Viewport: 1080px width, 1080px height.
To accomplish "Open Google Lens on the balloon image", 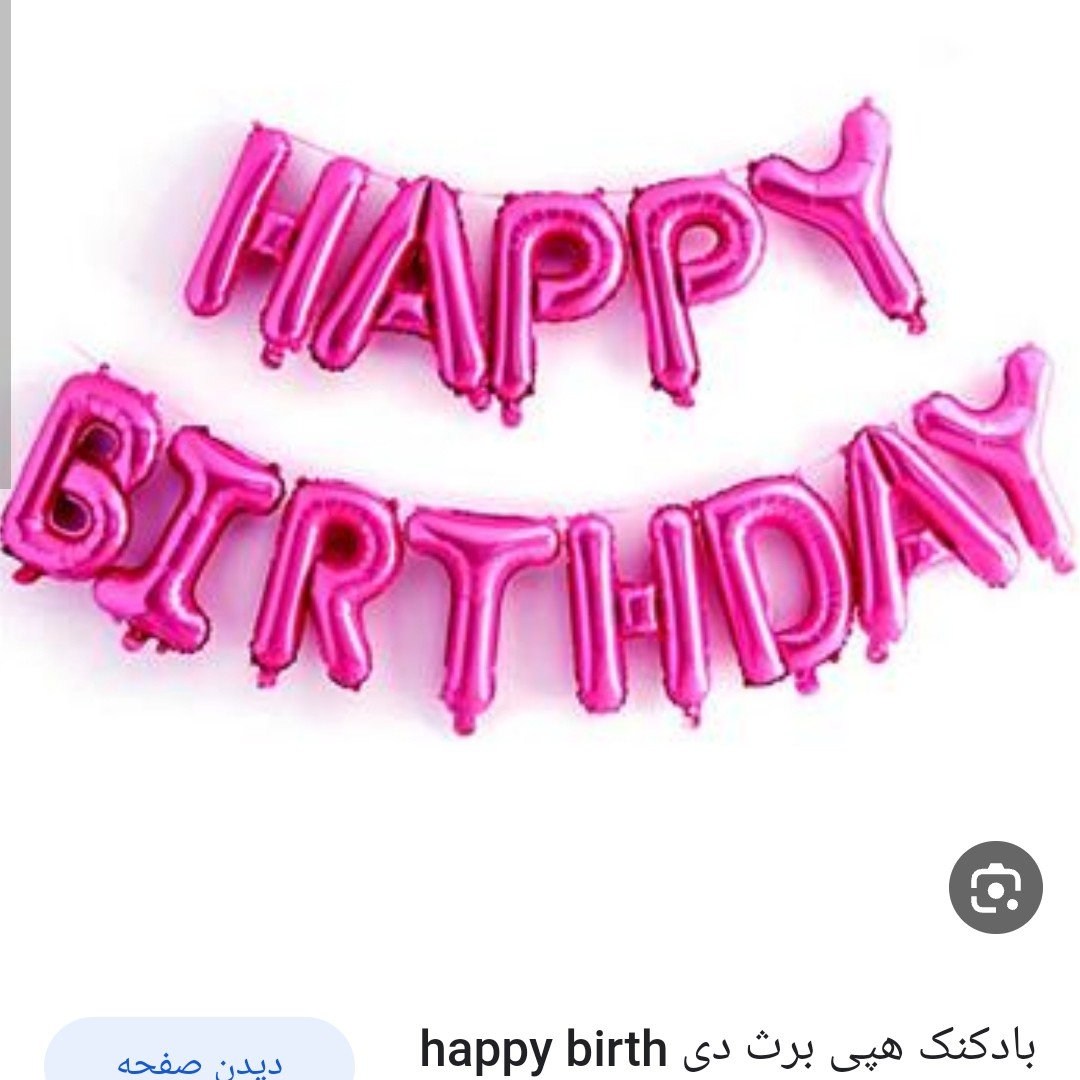I will click(995, 887).
